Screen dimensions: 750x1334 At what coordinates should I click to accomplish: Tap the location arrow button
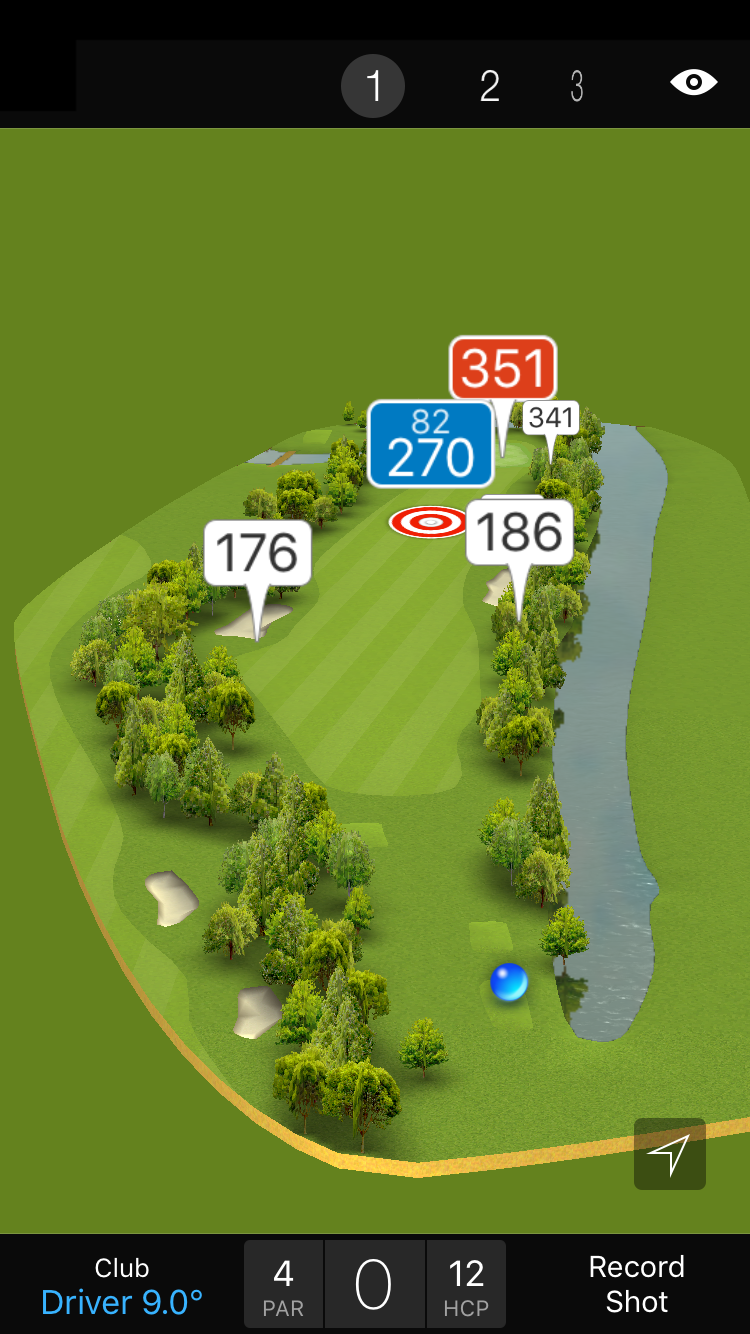point(669,1154)
